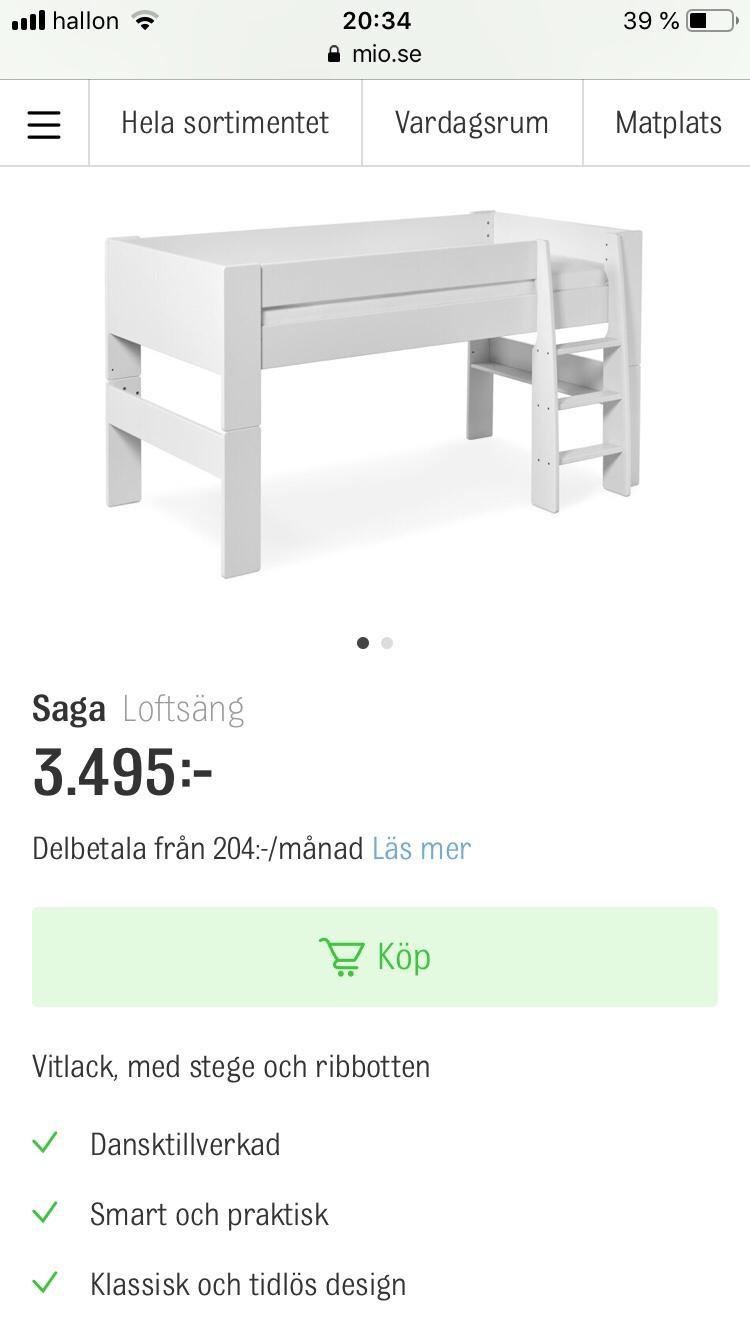Select the first carousel dot indicator
This screenshot has width=750, height=1334.
363,643
